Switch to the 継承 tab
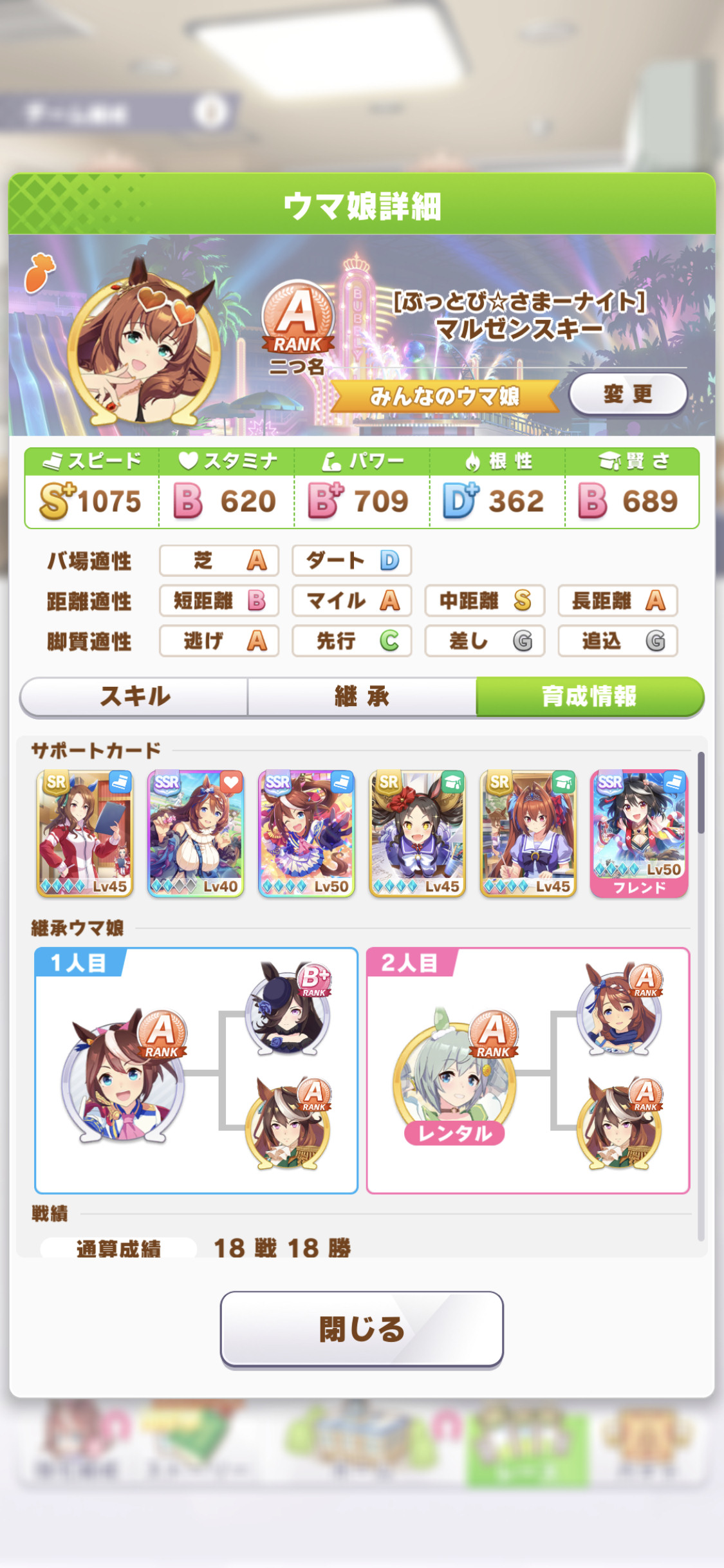This screenshot has height=1568, width=724. (x=362, y=696)
